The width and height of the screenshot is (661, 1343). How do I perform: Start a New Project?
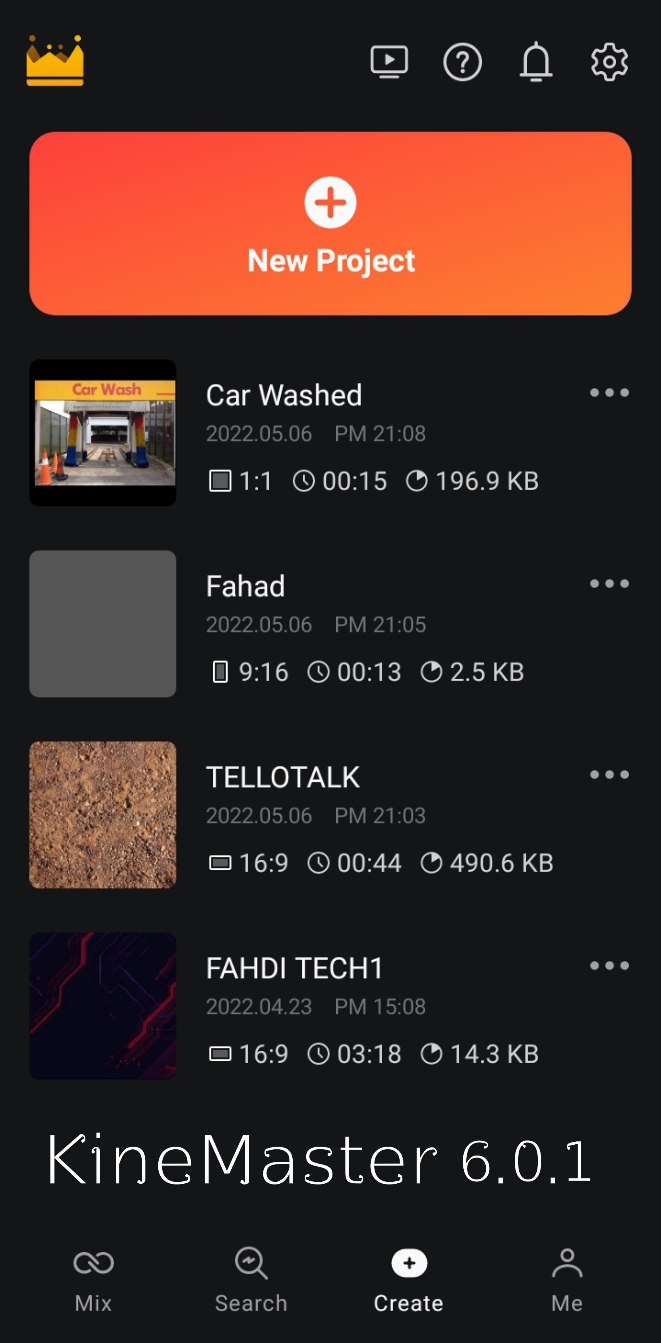click(x=330, y=224)
